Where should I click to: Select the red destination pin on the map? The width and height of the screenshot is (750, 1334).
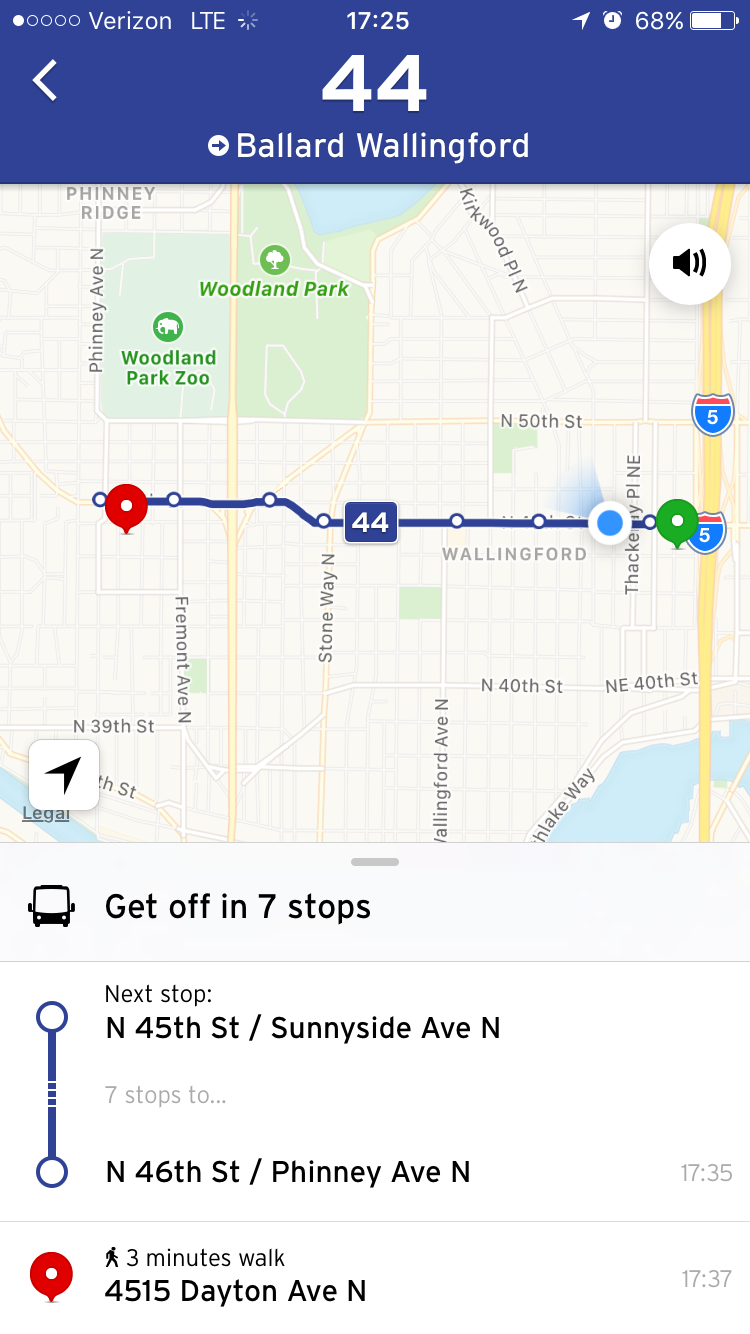click(126, 508)
